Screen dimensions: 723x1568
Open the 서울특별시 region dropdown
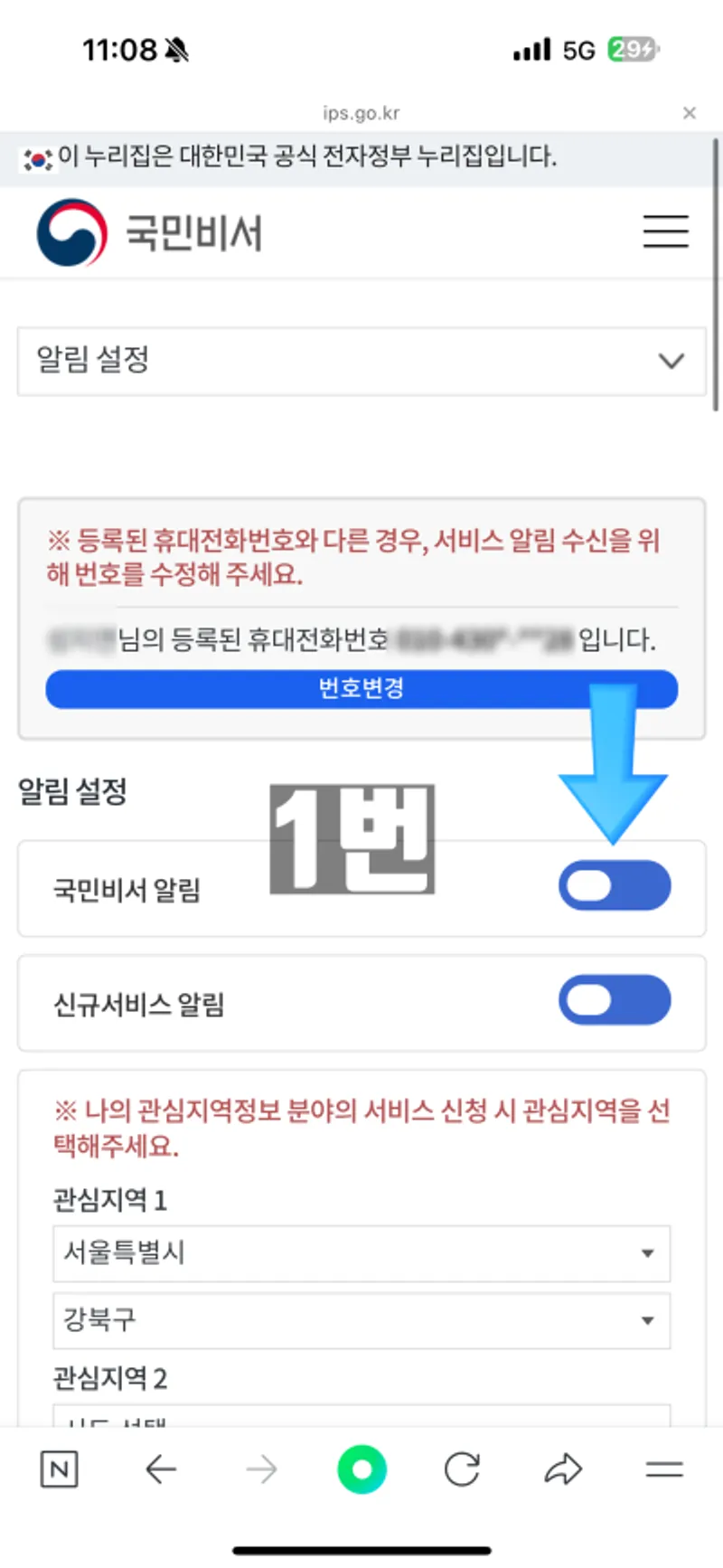[361, 1253]
